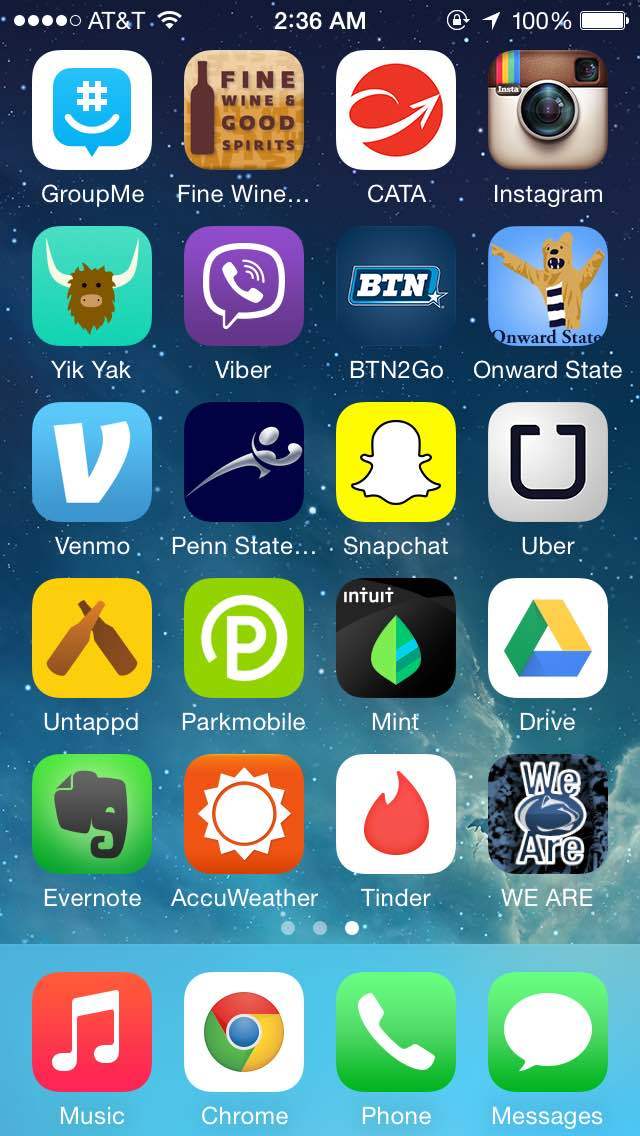The image size is (640, 1136).
Task: Launch Evernote
Action: 92,814
